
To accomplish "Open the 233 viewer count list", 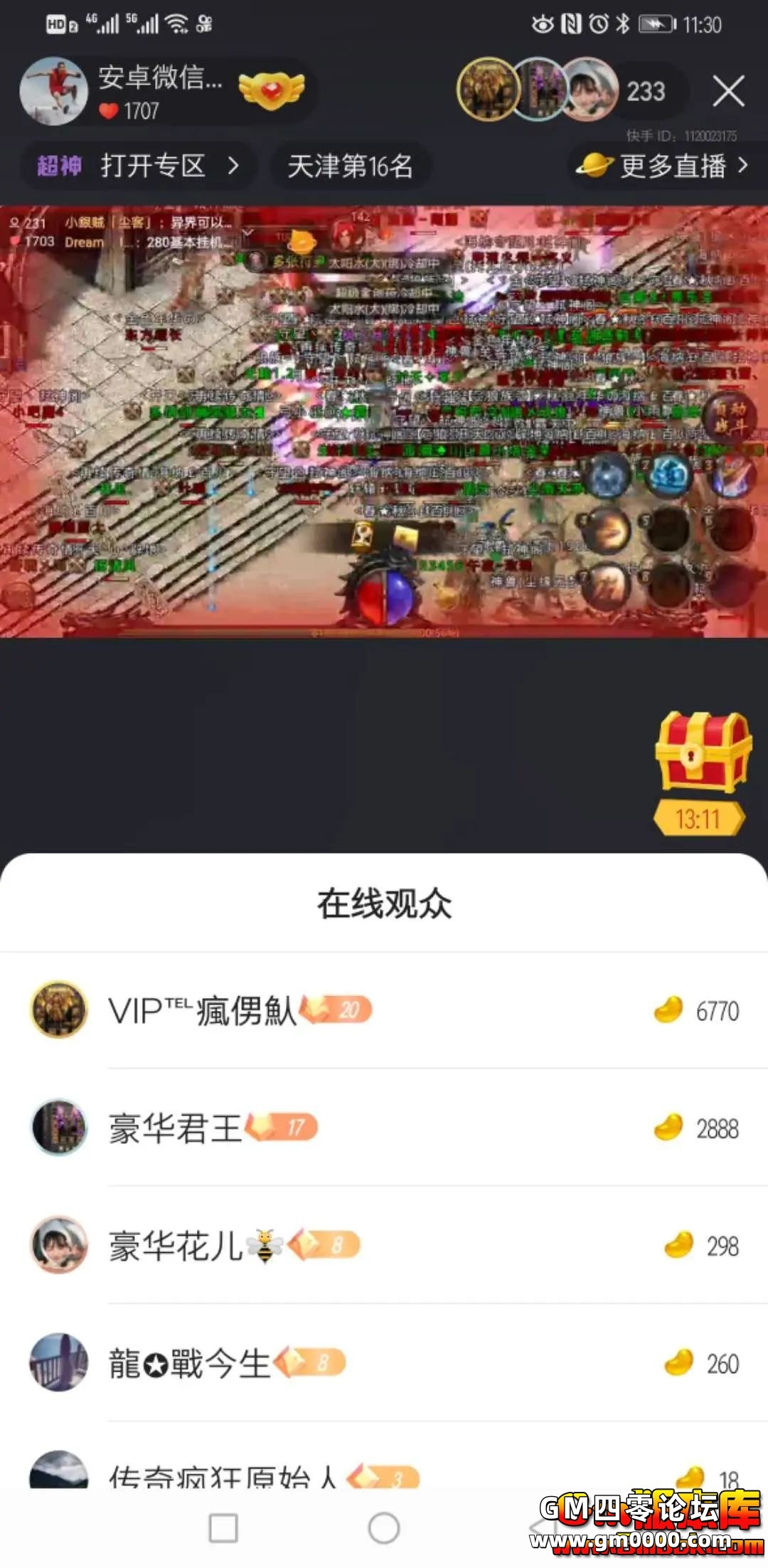I will pos(645,92).
